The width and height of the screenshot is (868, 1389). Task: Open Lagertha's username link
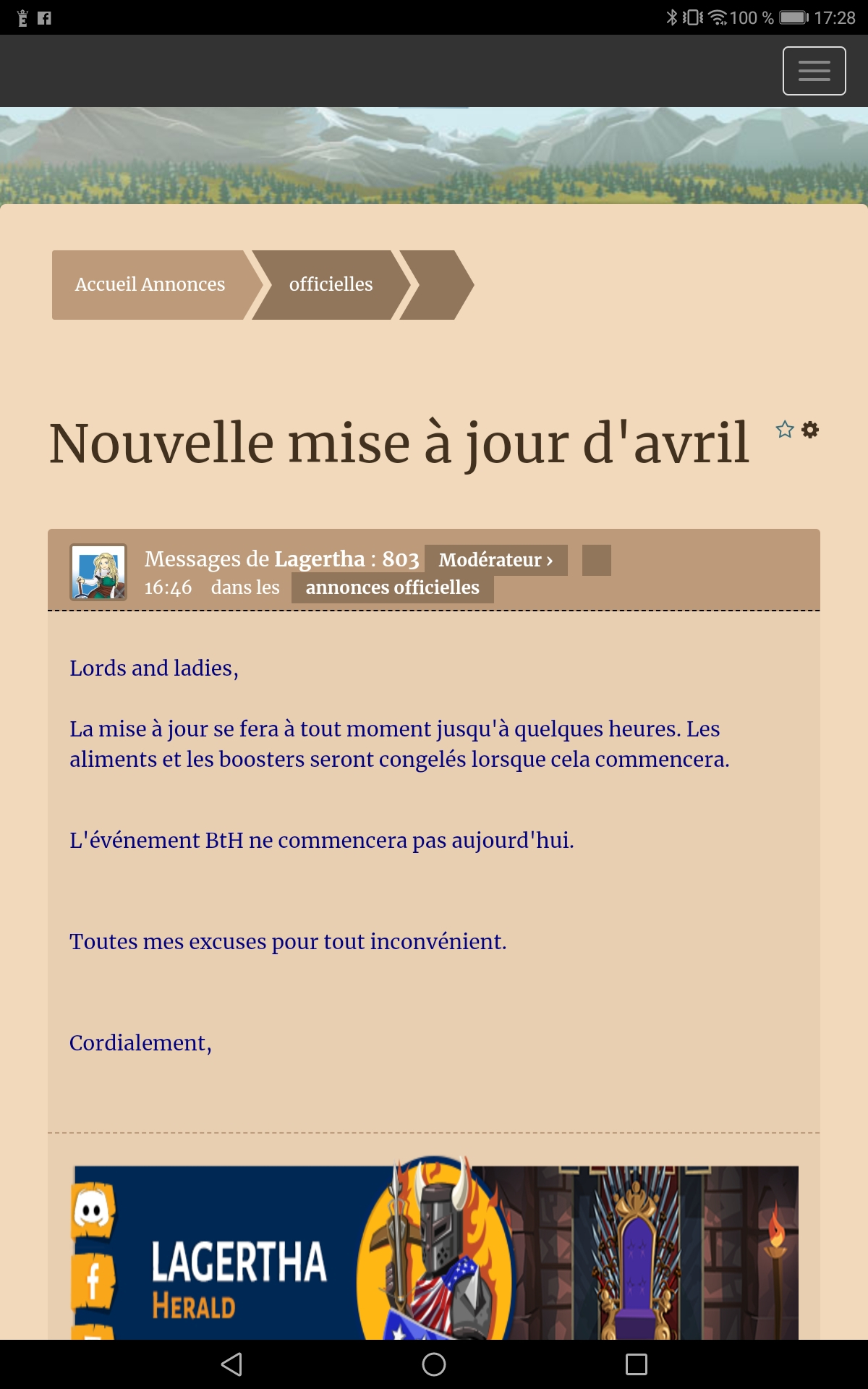[x=320, y=559]
